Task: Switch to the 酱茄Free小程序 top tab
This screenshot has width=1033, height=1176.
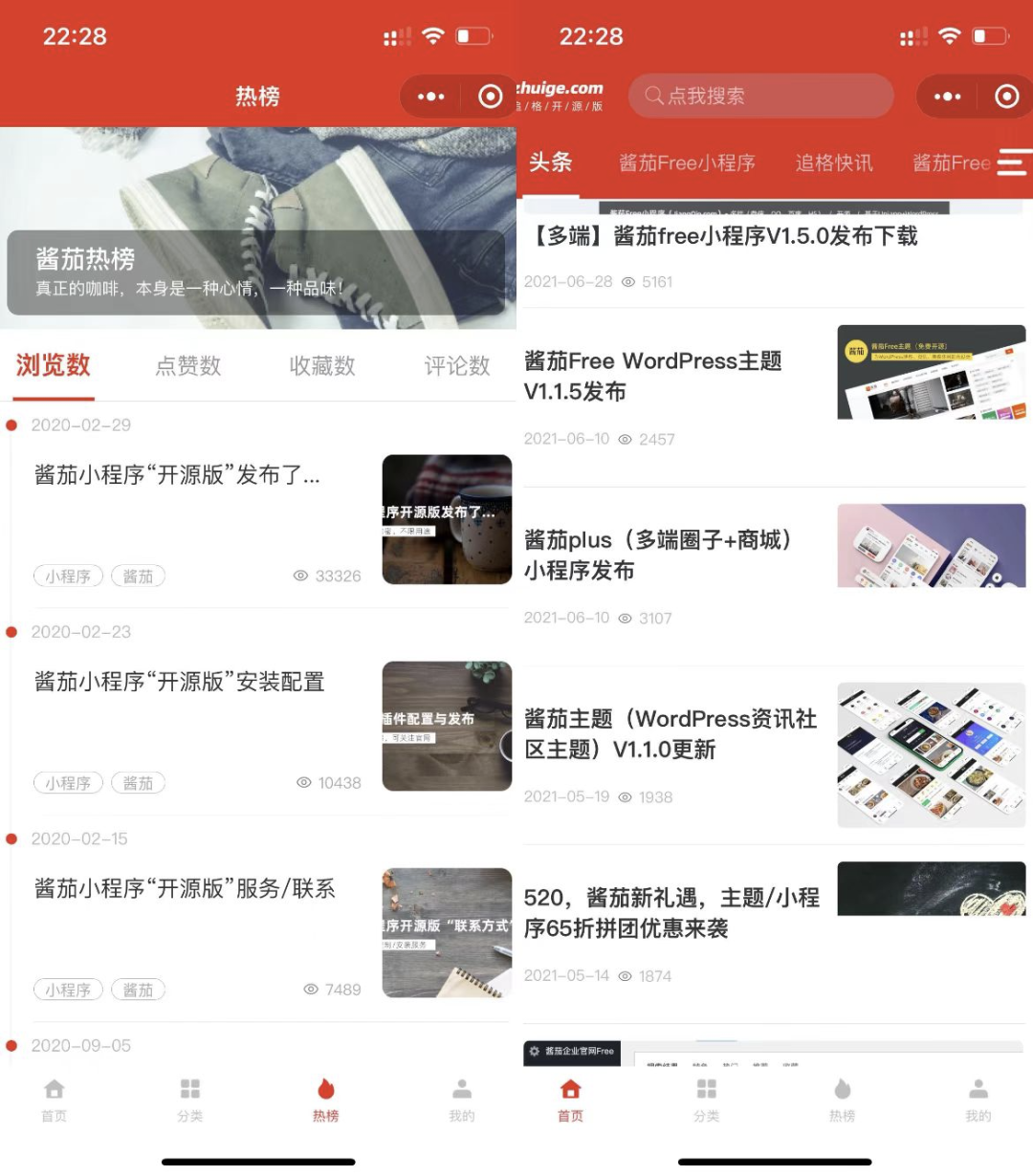Action: (687, 163)
